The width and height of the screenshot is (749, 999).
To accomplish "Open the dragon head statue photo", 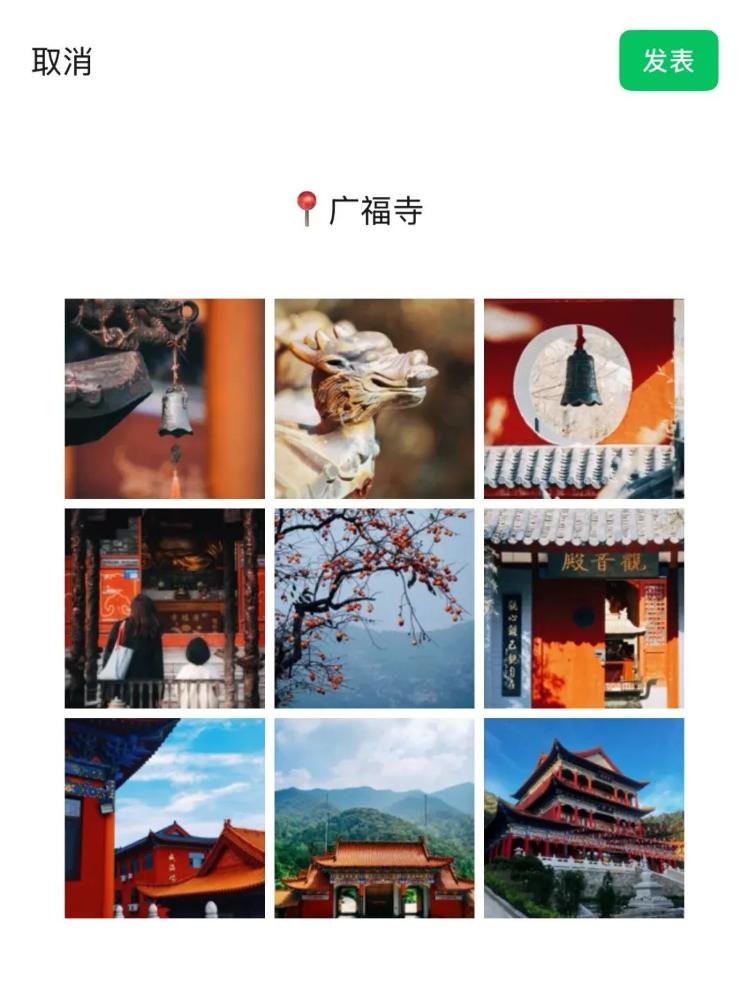I will point(374,398).
